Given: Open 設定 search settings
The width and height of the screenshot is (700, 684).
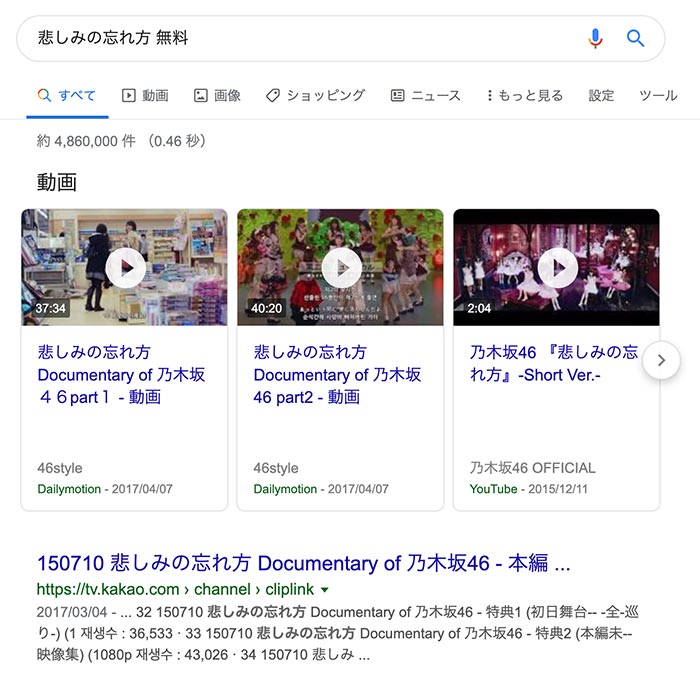Looking at the screenshot, I should 601,96.
